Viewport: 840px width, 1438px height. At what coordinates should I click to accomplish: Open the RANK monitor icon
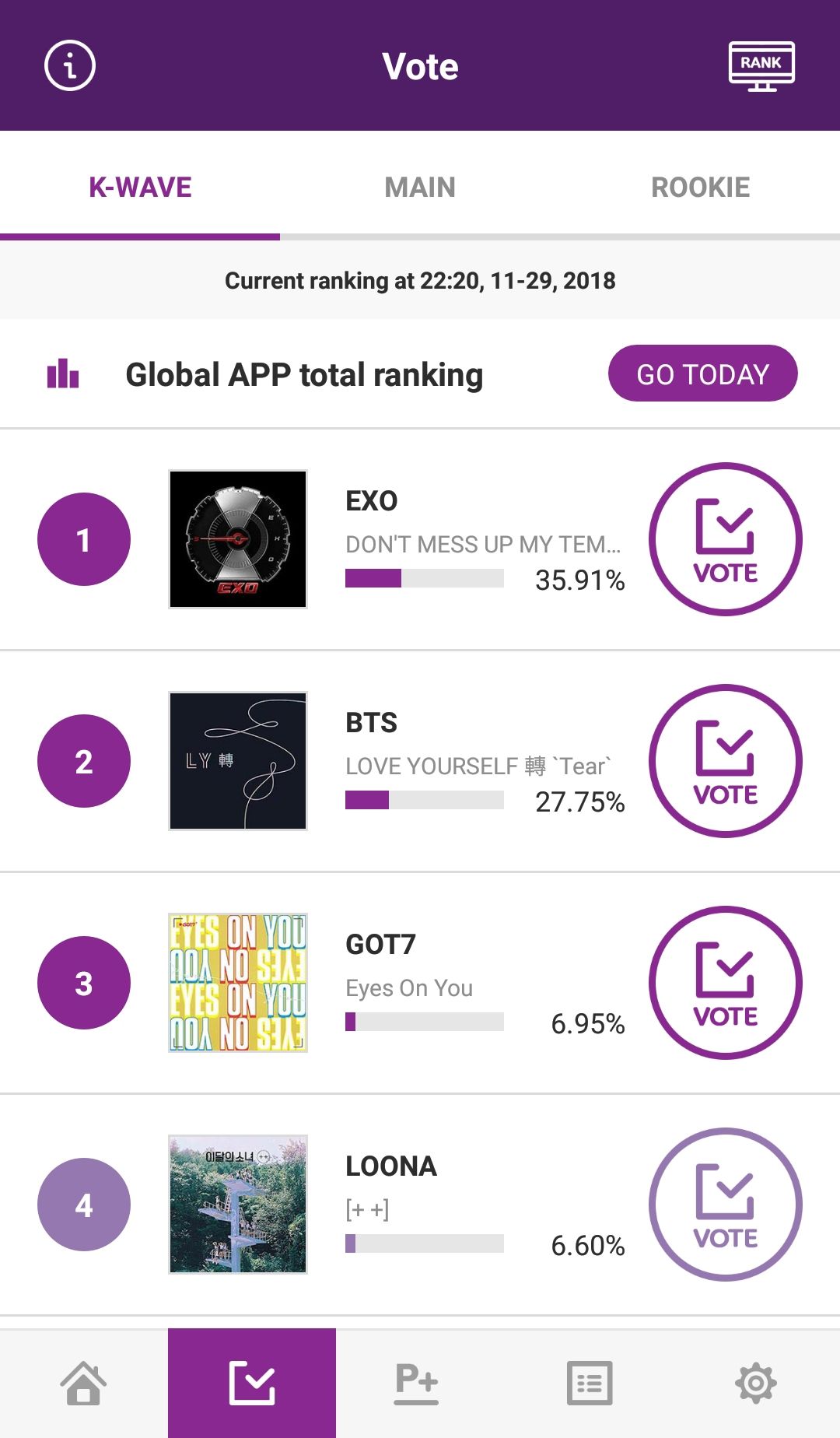click(x=761, y=65)
